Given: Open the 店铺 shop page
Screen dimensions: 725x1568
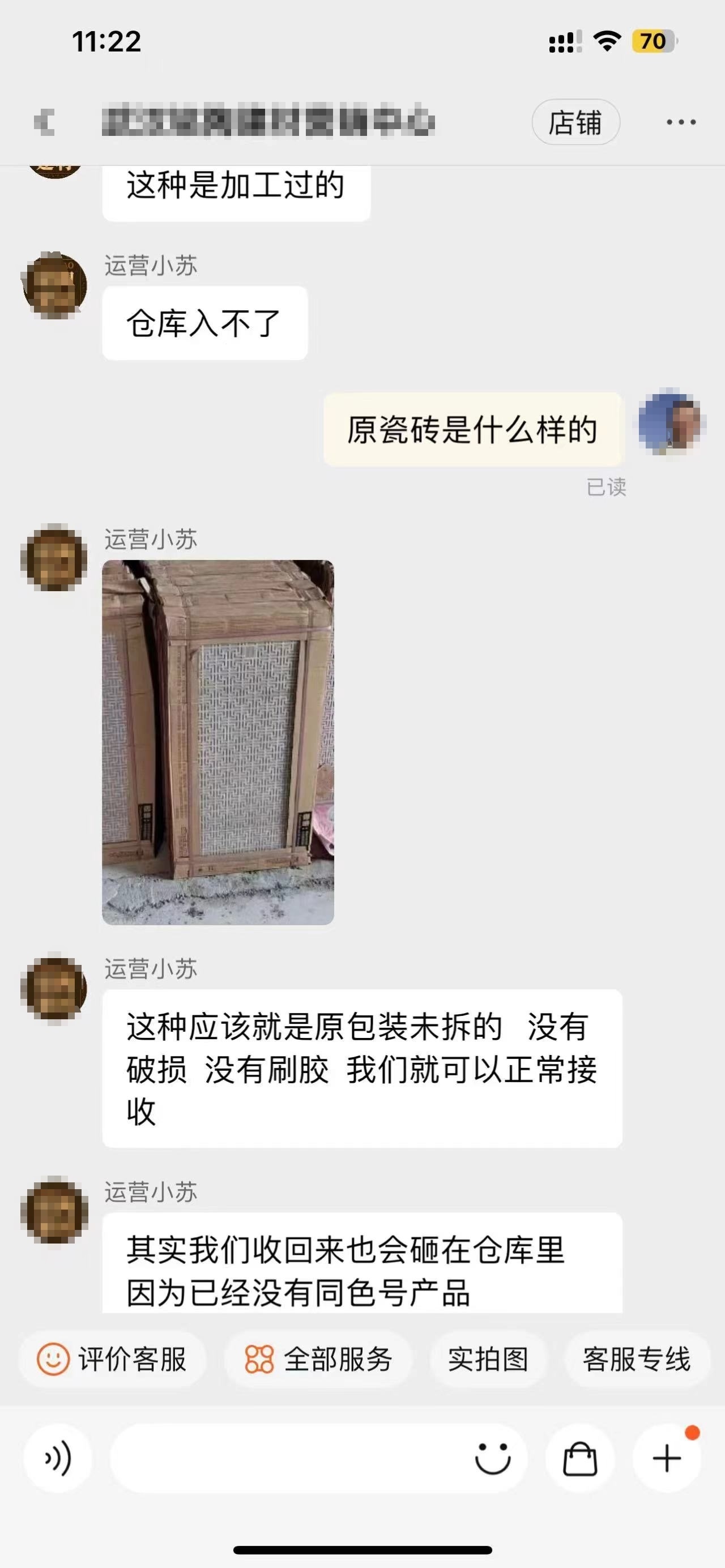Looking at the screenshot, I should 576,122.
